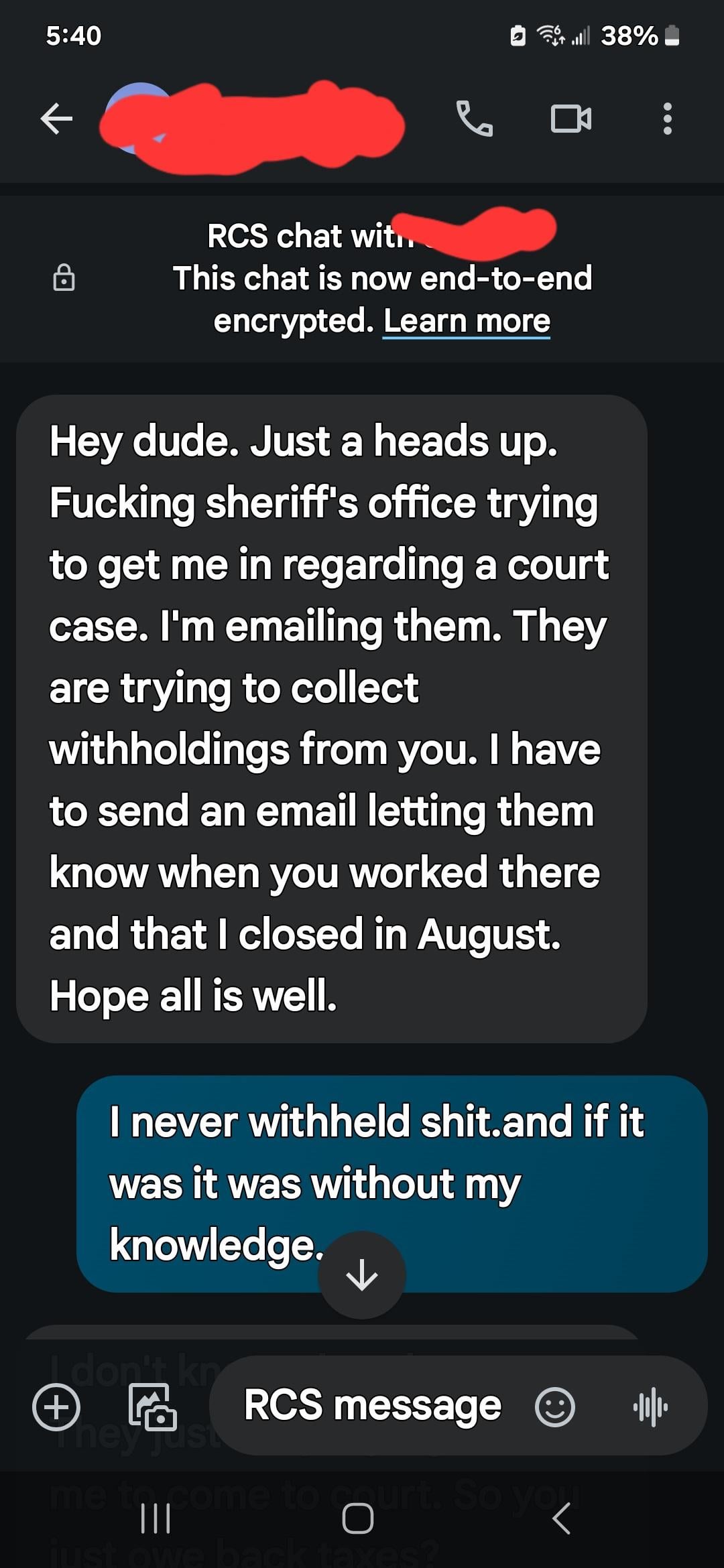Focus the RCS message text field
The height and width of the screenshot is (1568, 724).
pyautogui.click(x=372, y=1405)
